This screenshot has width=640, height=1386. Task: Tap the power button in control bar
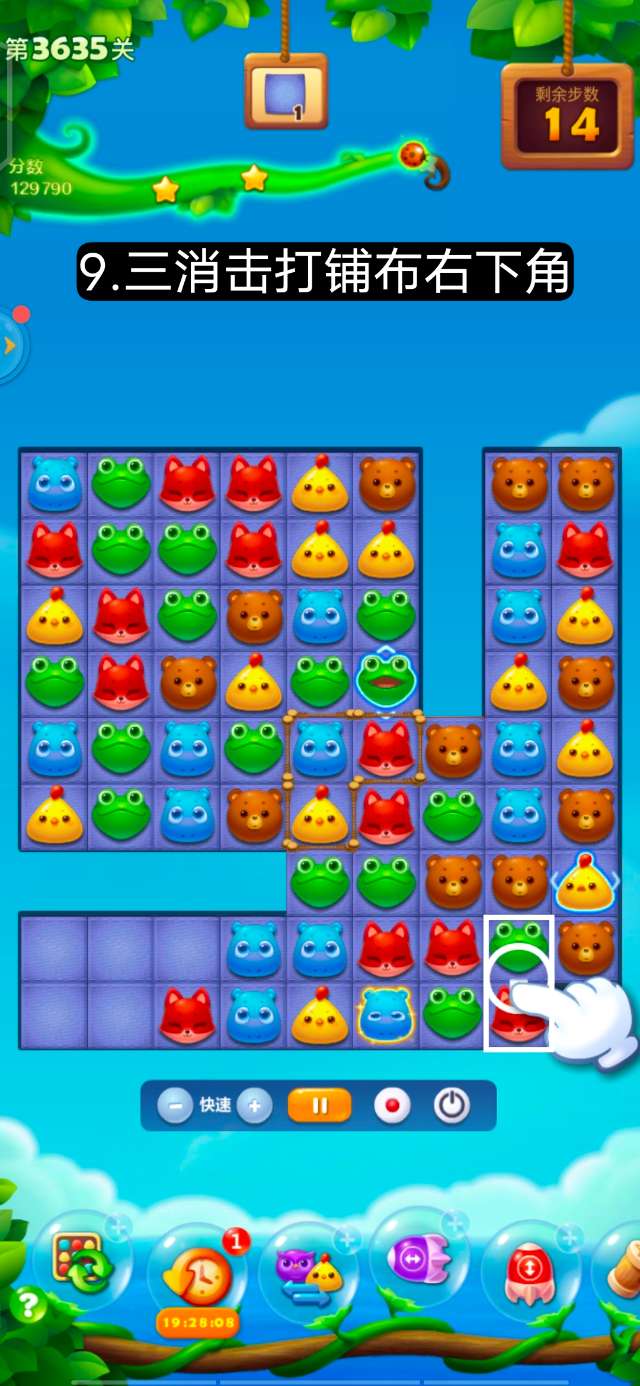coord(452,1106)
